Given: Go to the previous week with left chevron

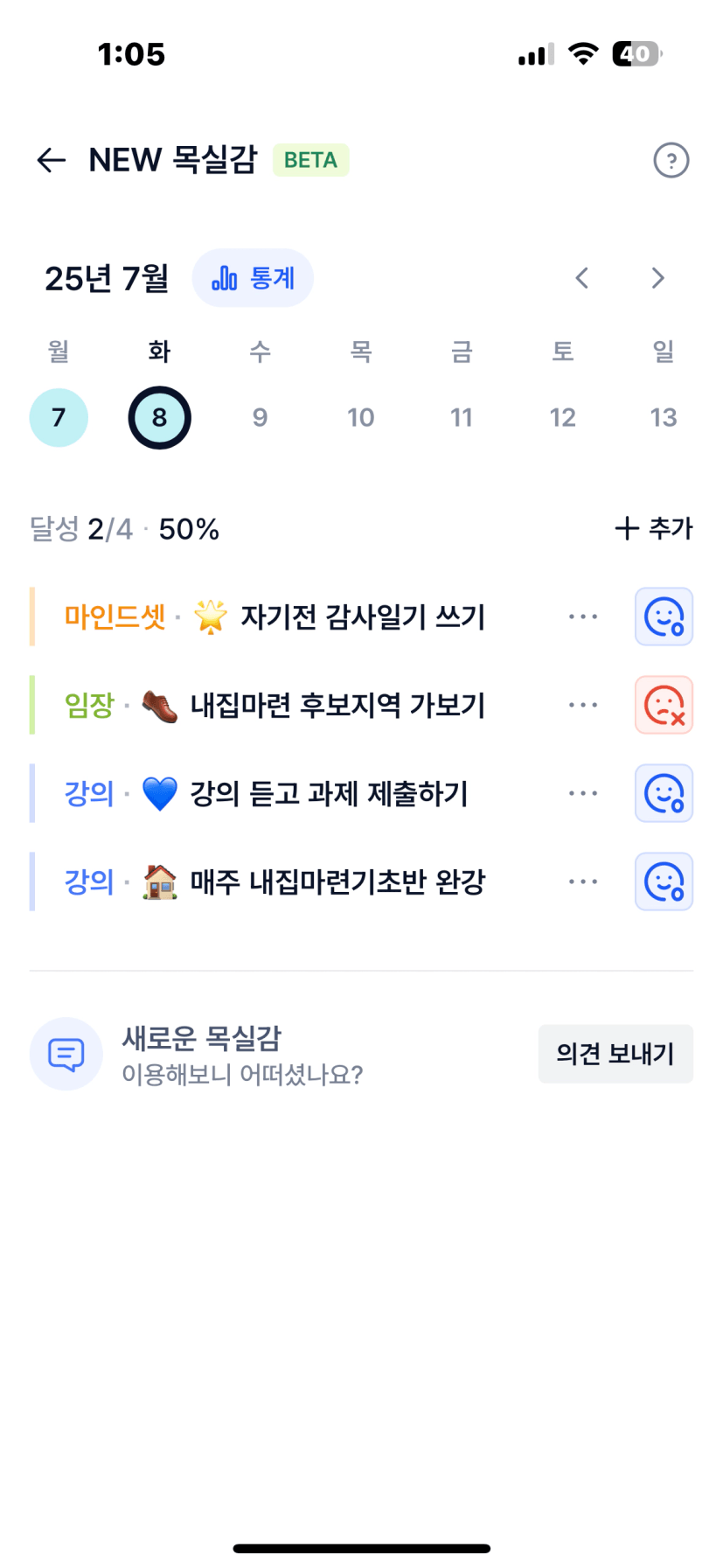Looking at the screenshot, I should point(582,278).
